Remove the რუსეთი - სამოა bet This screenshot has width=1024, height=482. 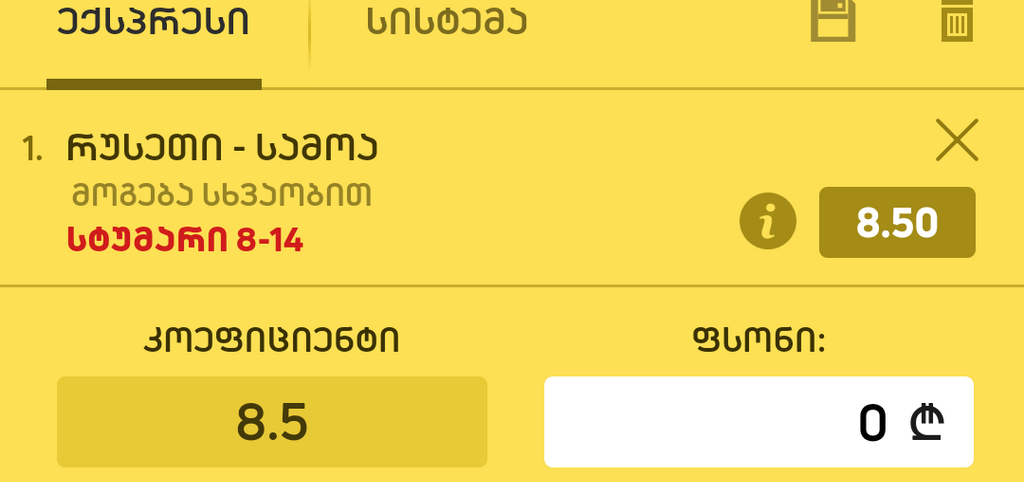pyautogui.click(x=957, y=141)
